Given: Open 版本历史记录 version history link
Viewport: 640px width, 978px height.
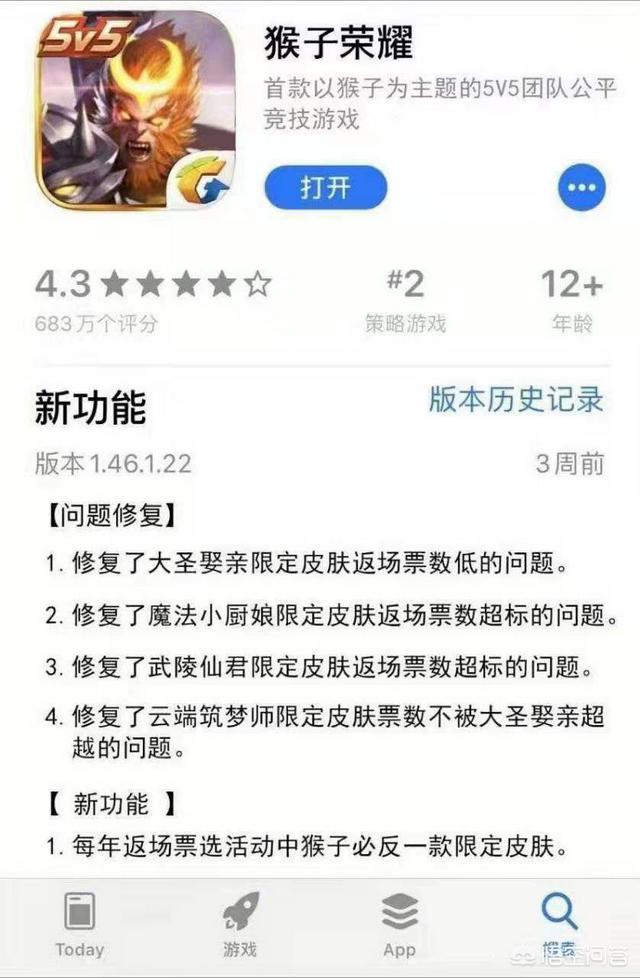Looking at the screenshot, I should click(x=516, y=400).
